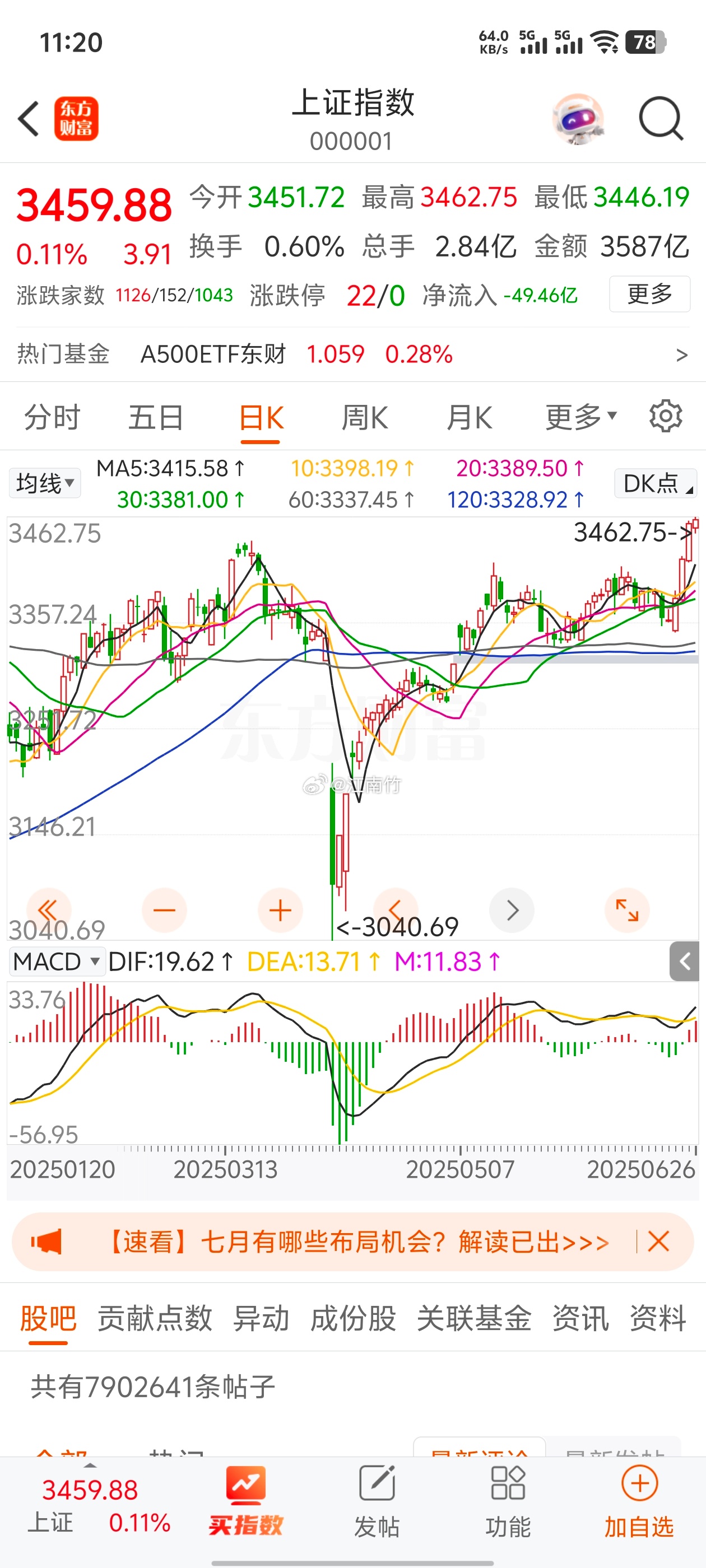Tap 加自选 to add to watchlist
Viewport: 706px width, 1568px height.
coord(639,1502)
